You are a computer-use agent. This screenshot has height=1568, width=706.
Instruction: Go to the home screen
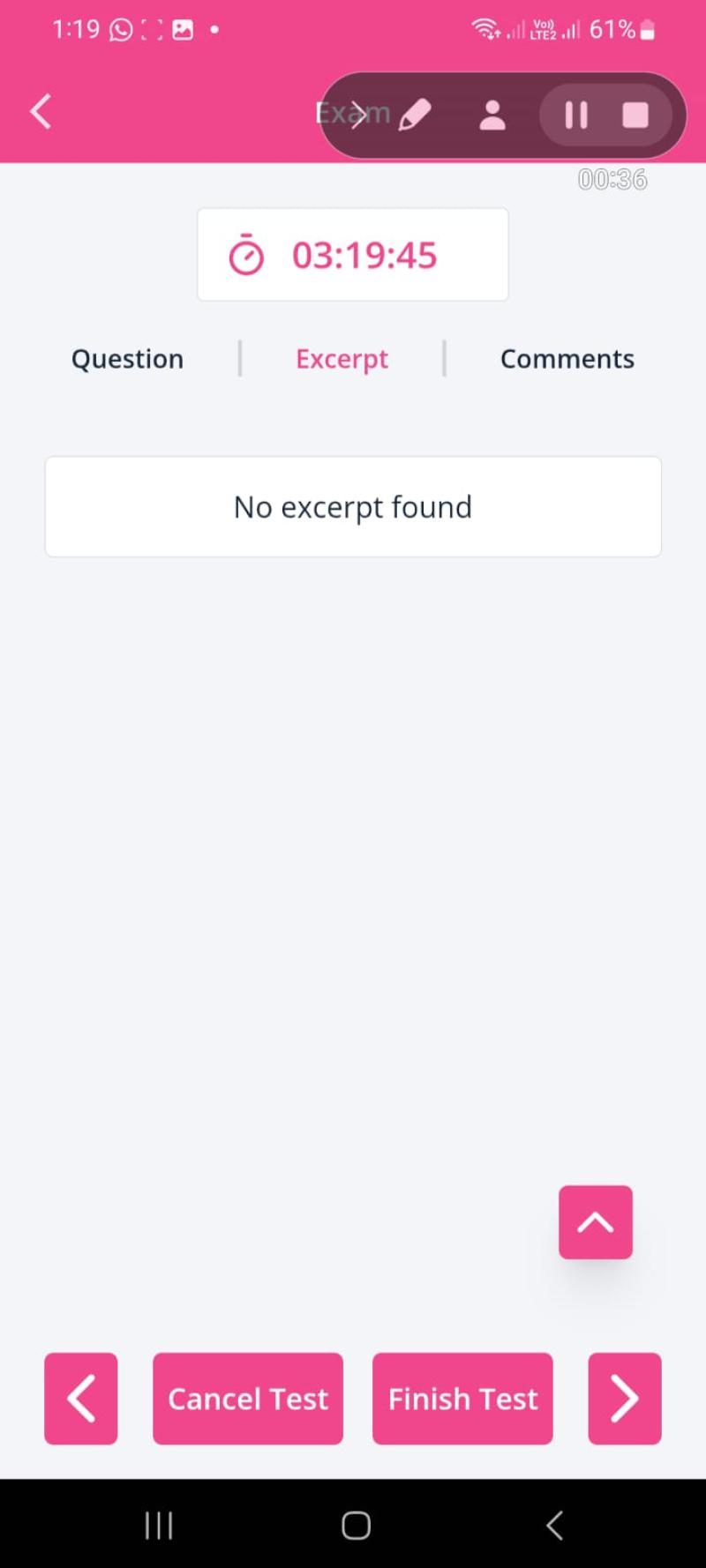(x=356, y=1525)
